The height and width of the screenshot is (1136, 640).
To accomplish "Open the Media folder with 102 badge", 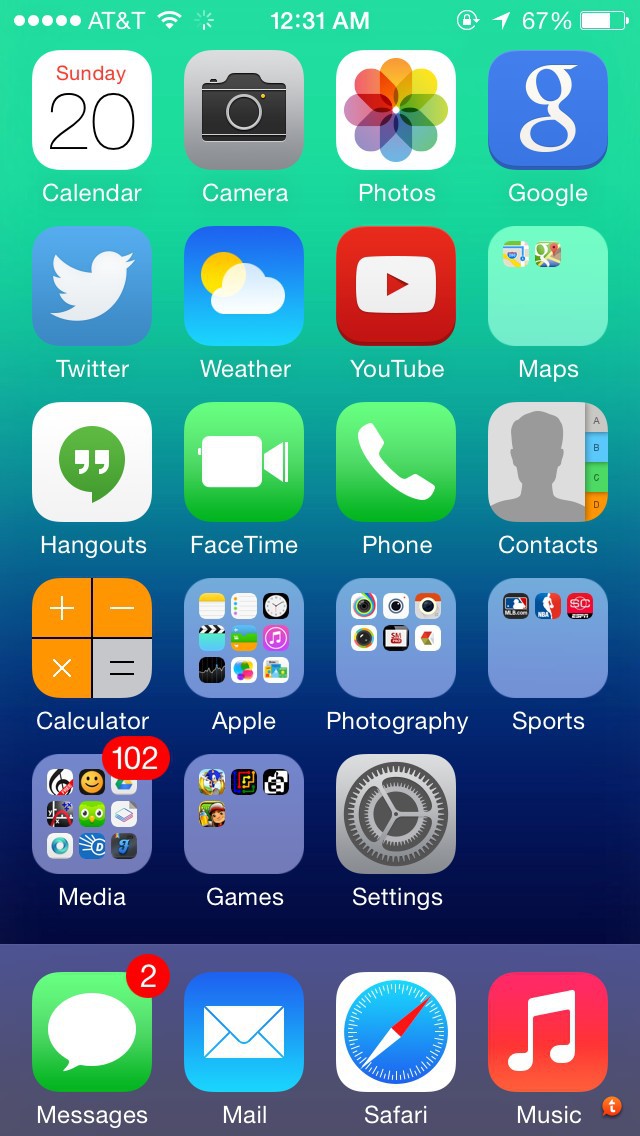I will pos(92,814).
